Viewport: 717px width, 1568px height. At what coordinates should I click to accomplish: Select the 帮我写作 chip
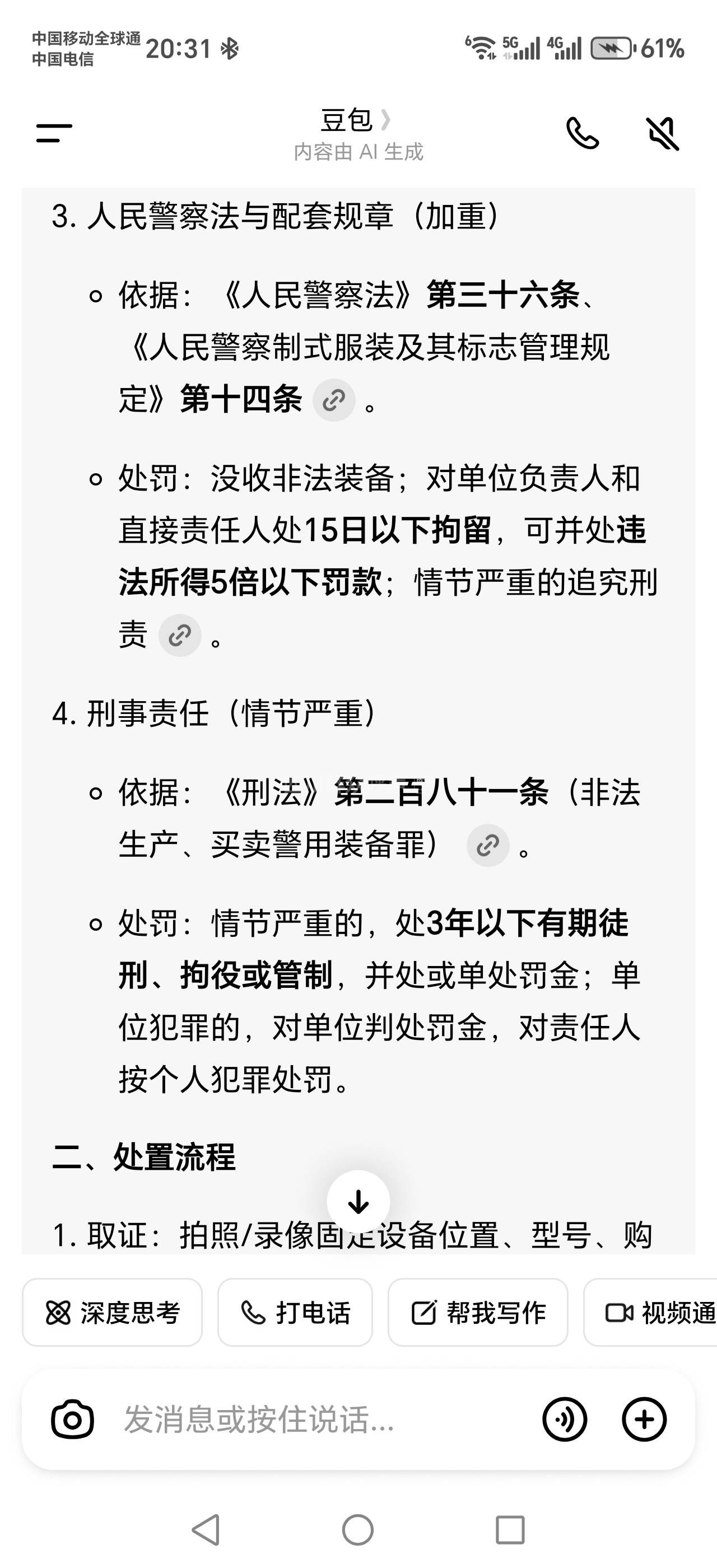(478, 1313)
